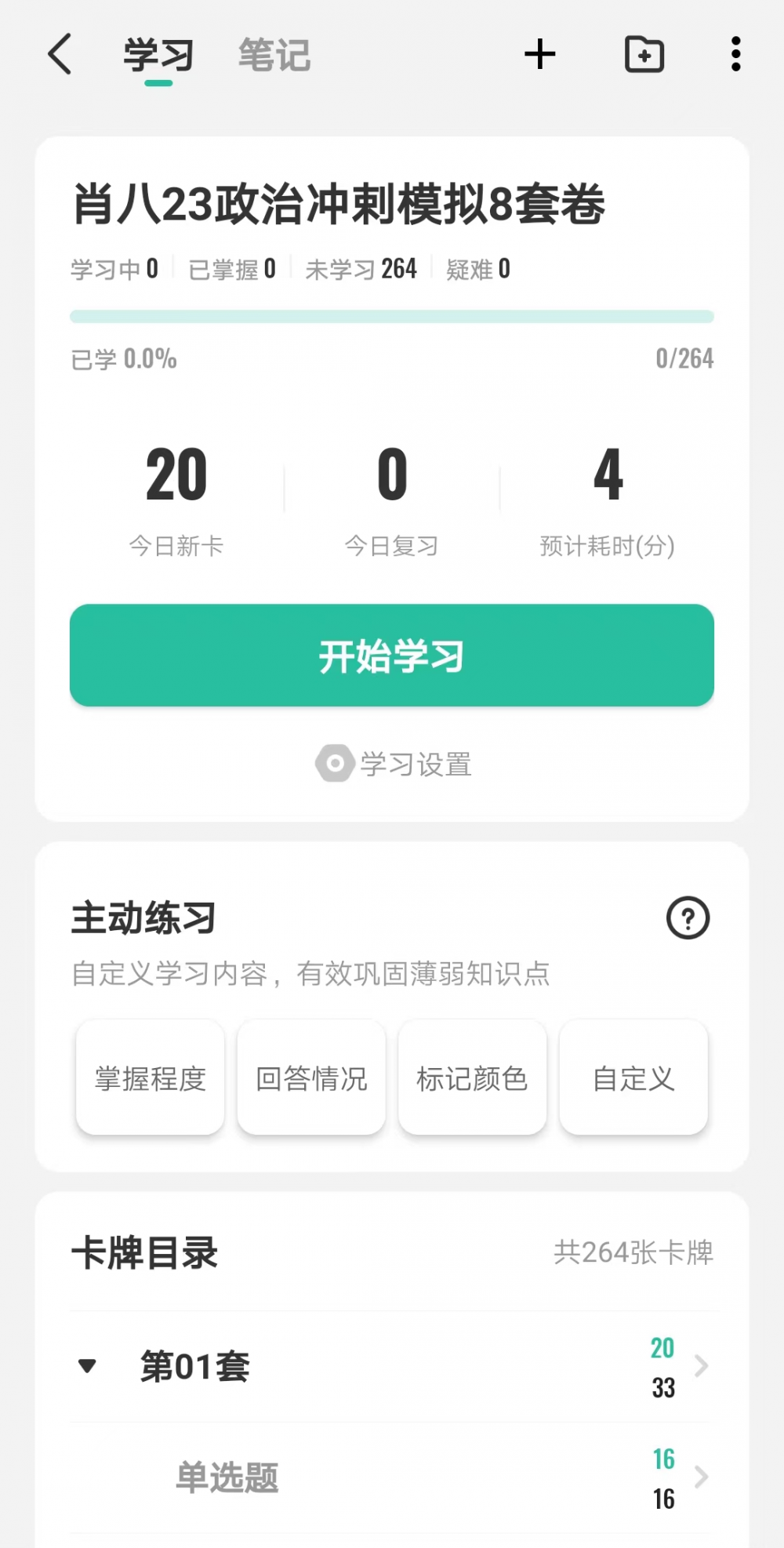
Task: Open the help icon beside 主动练习
Action: pyautogui.click(x=688, y=918)
